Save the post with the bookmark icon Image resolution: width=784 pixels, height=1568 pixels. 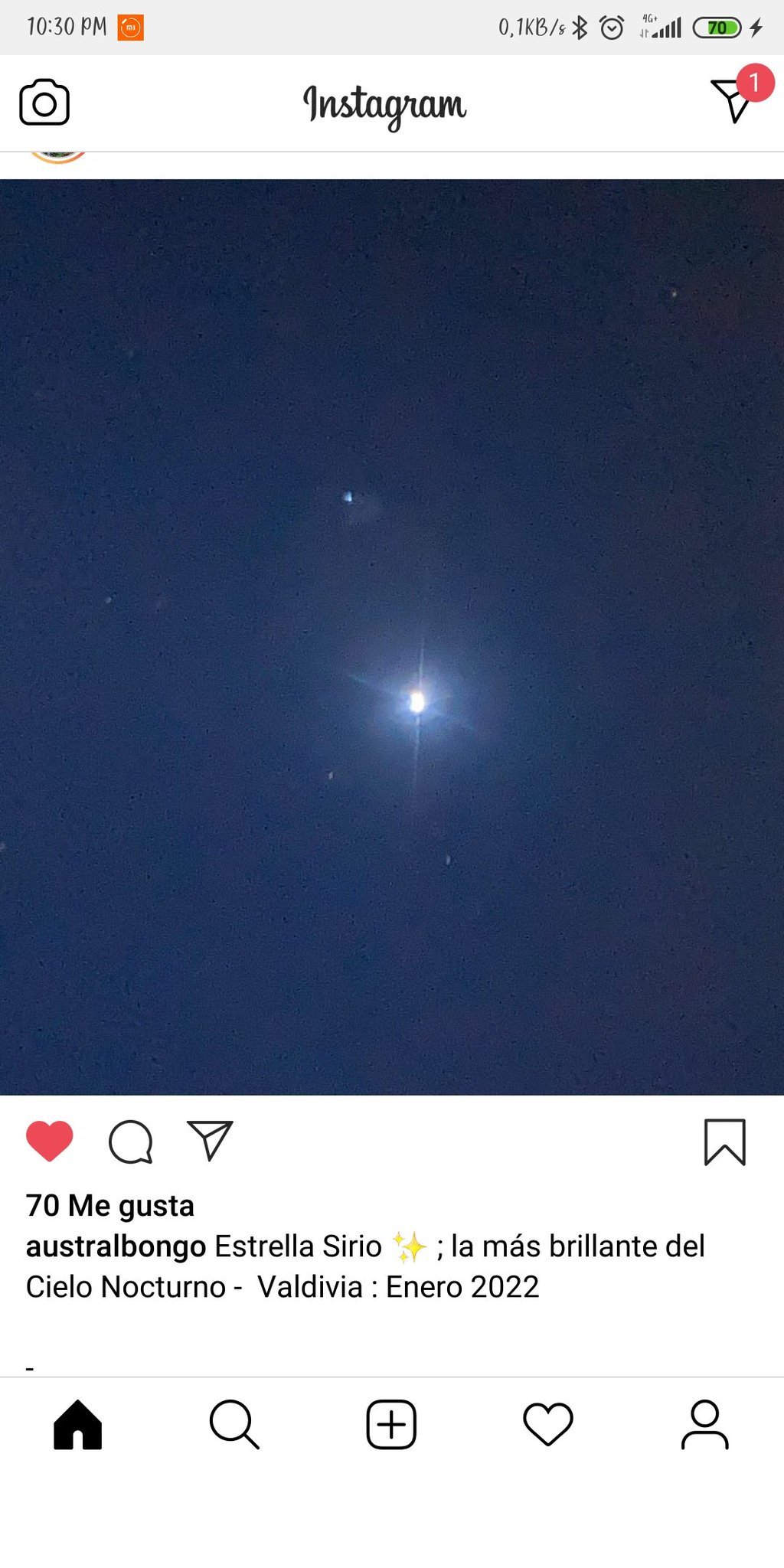coord(724,1142)
